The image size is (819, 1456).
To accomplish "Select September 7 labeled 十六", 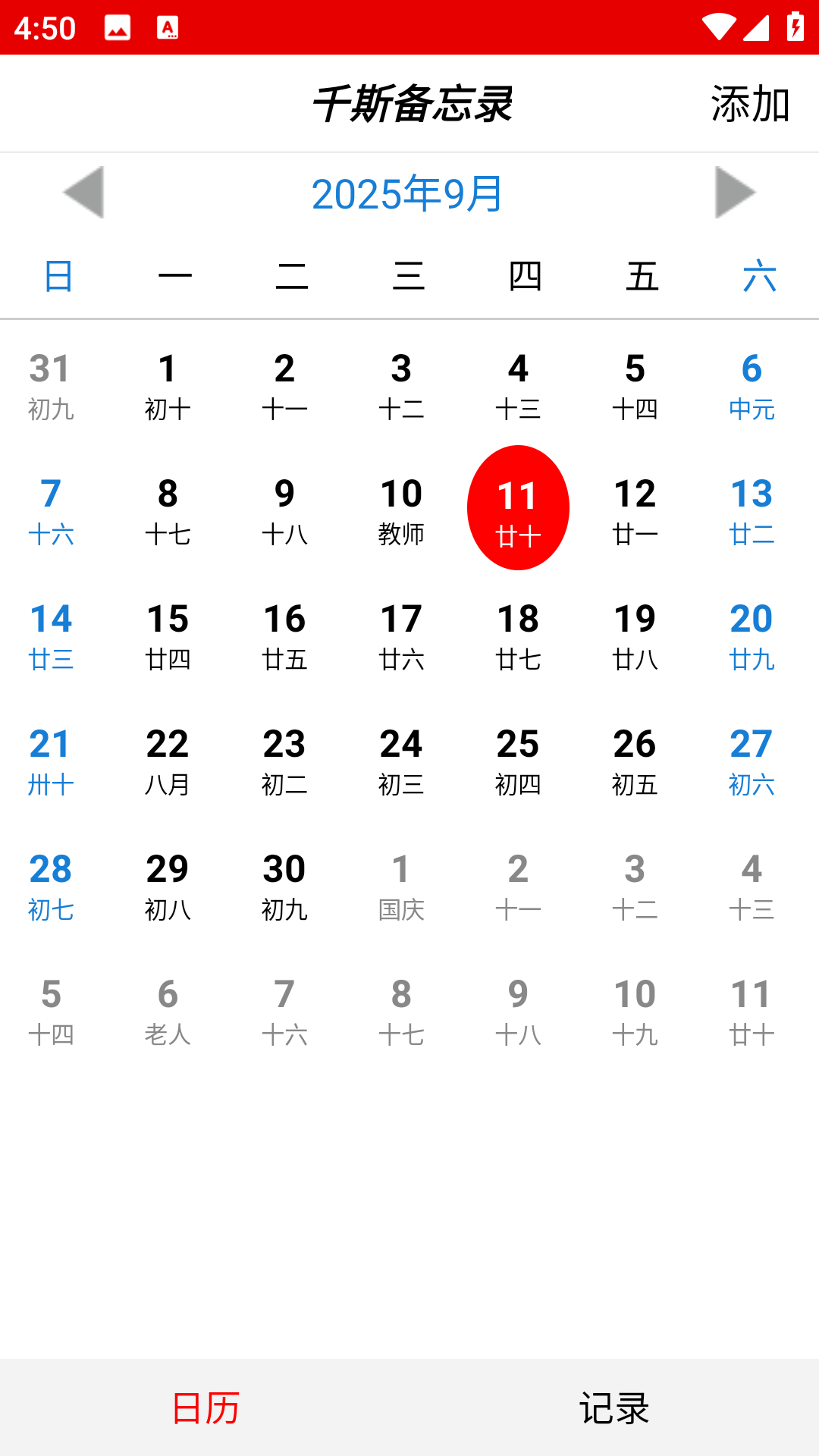I will pyautogui.click(x=51, y=511).
